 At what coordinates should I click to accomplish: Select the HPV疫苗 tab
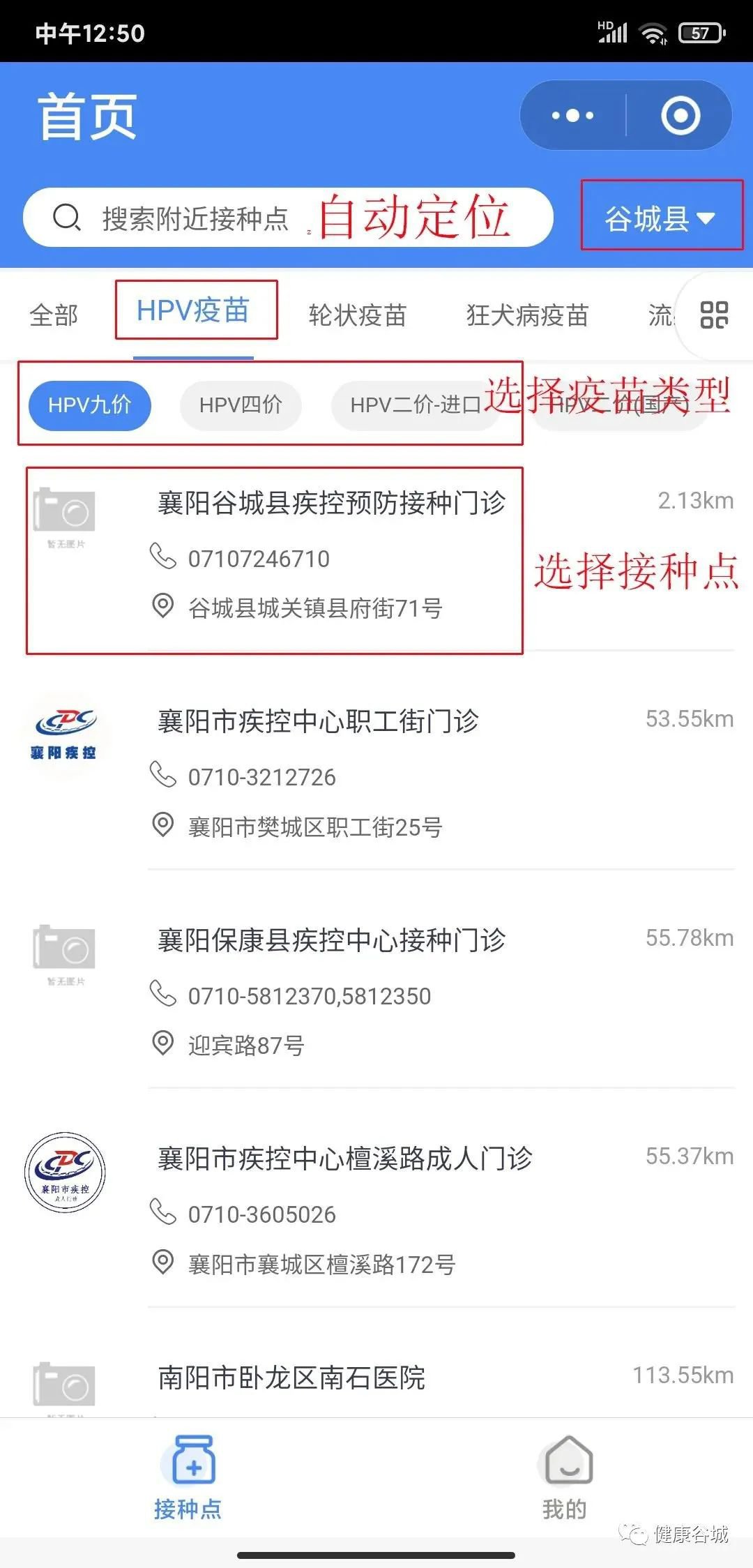pos(193,311)
